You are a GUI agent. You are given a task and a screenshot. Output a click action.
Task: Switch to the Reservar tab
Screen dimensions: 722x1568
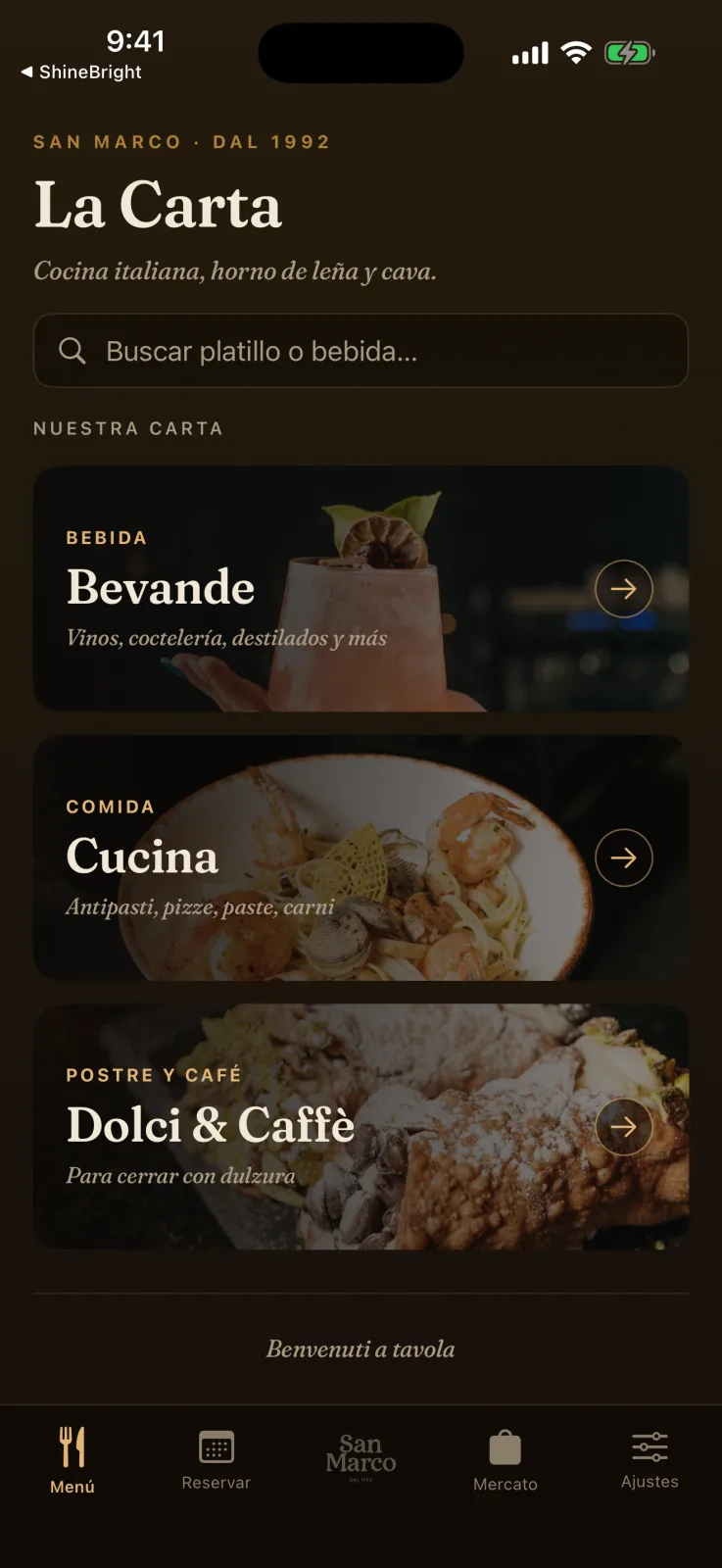point(217,1459)
